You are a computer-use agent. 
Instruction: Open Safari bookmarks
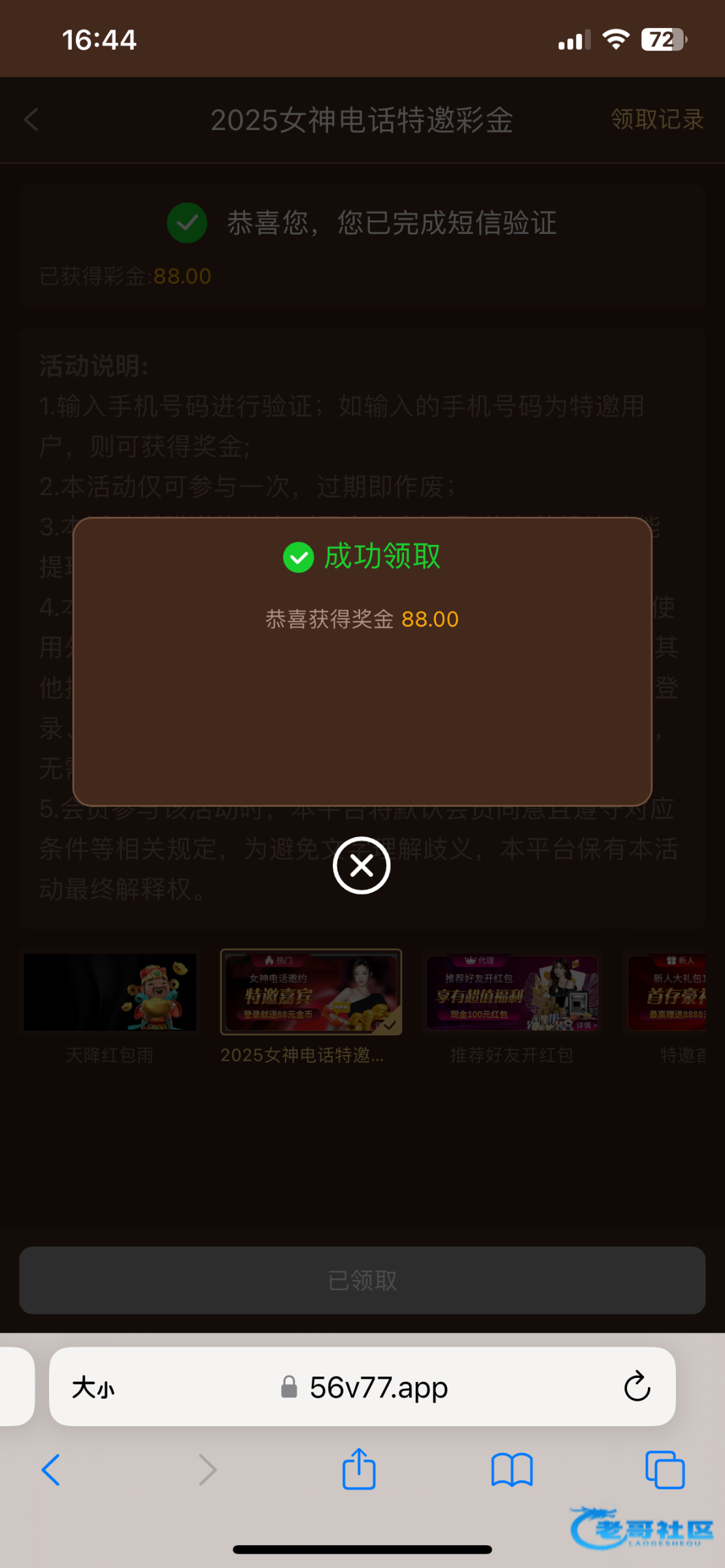512,1470
